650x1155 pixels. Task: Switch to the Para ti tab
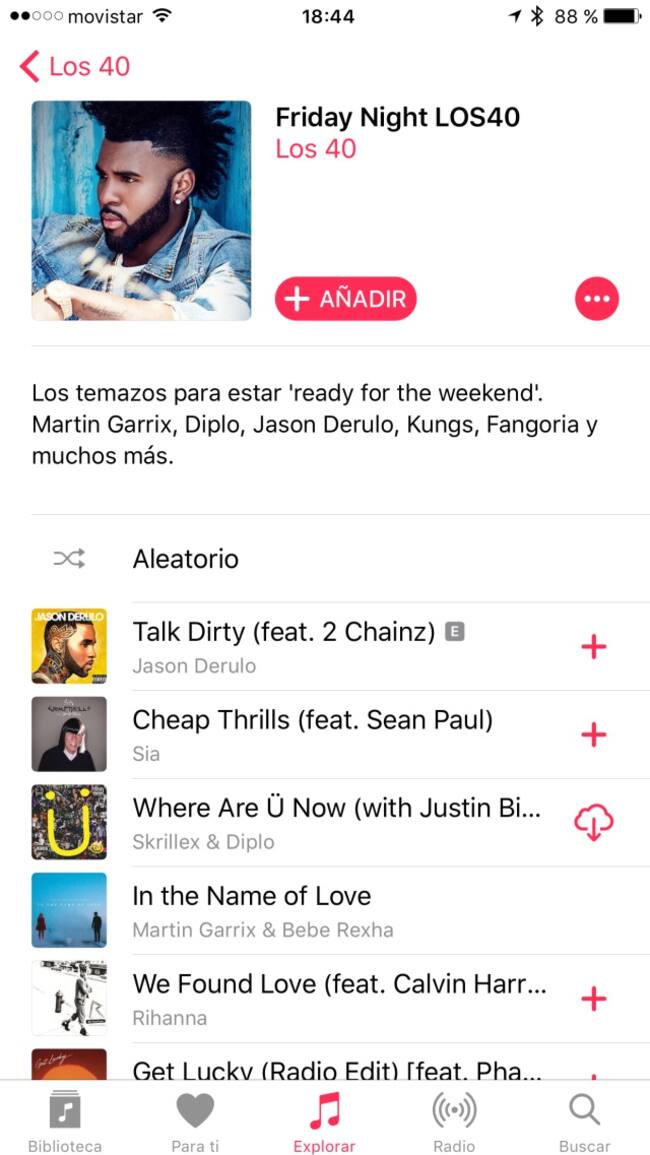coord(195,1120)
